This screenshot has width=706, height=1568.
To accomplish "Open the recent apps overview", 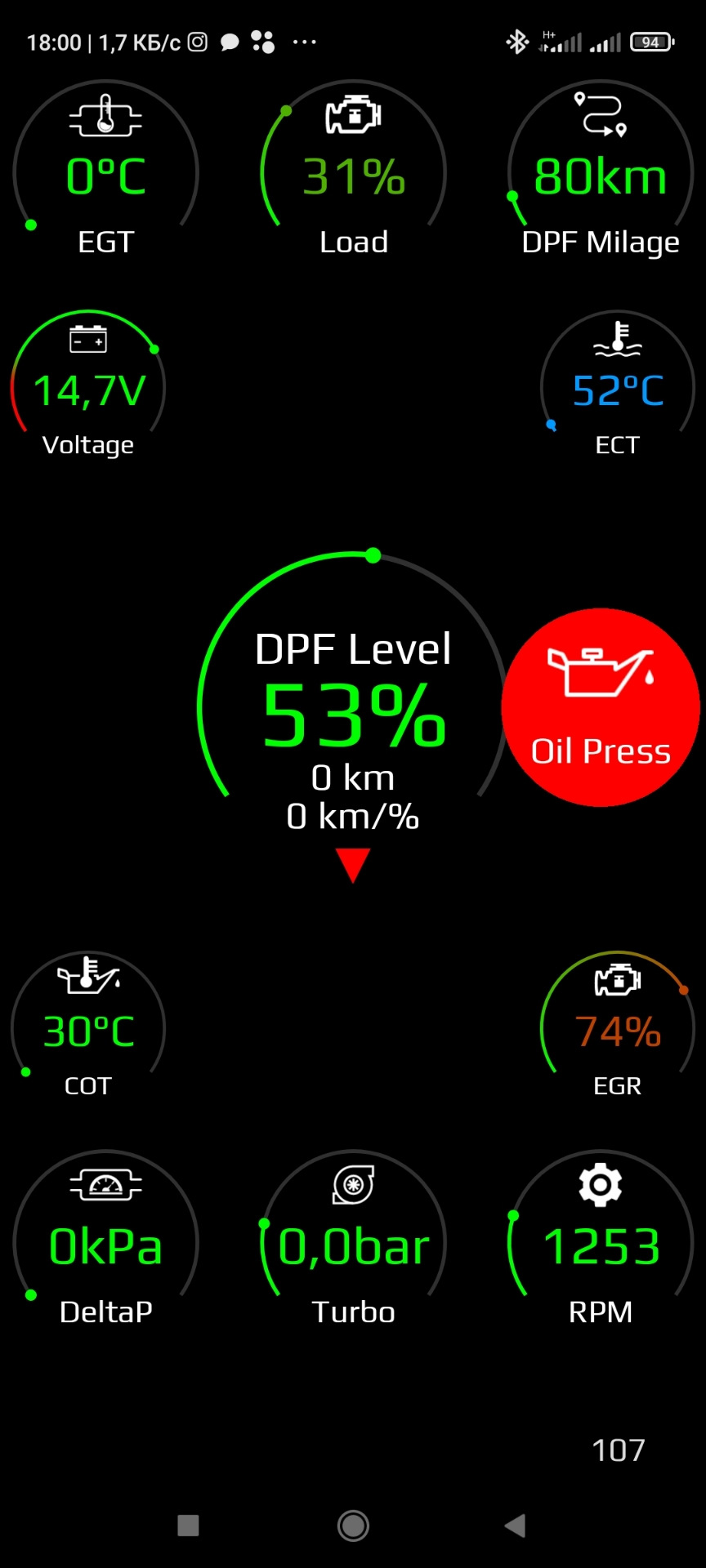I will pyautogui.click(x=189, y=1525).
